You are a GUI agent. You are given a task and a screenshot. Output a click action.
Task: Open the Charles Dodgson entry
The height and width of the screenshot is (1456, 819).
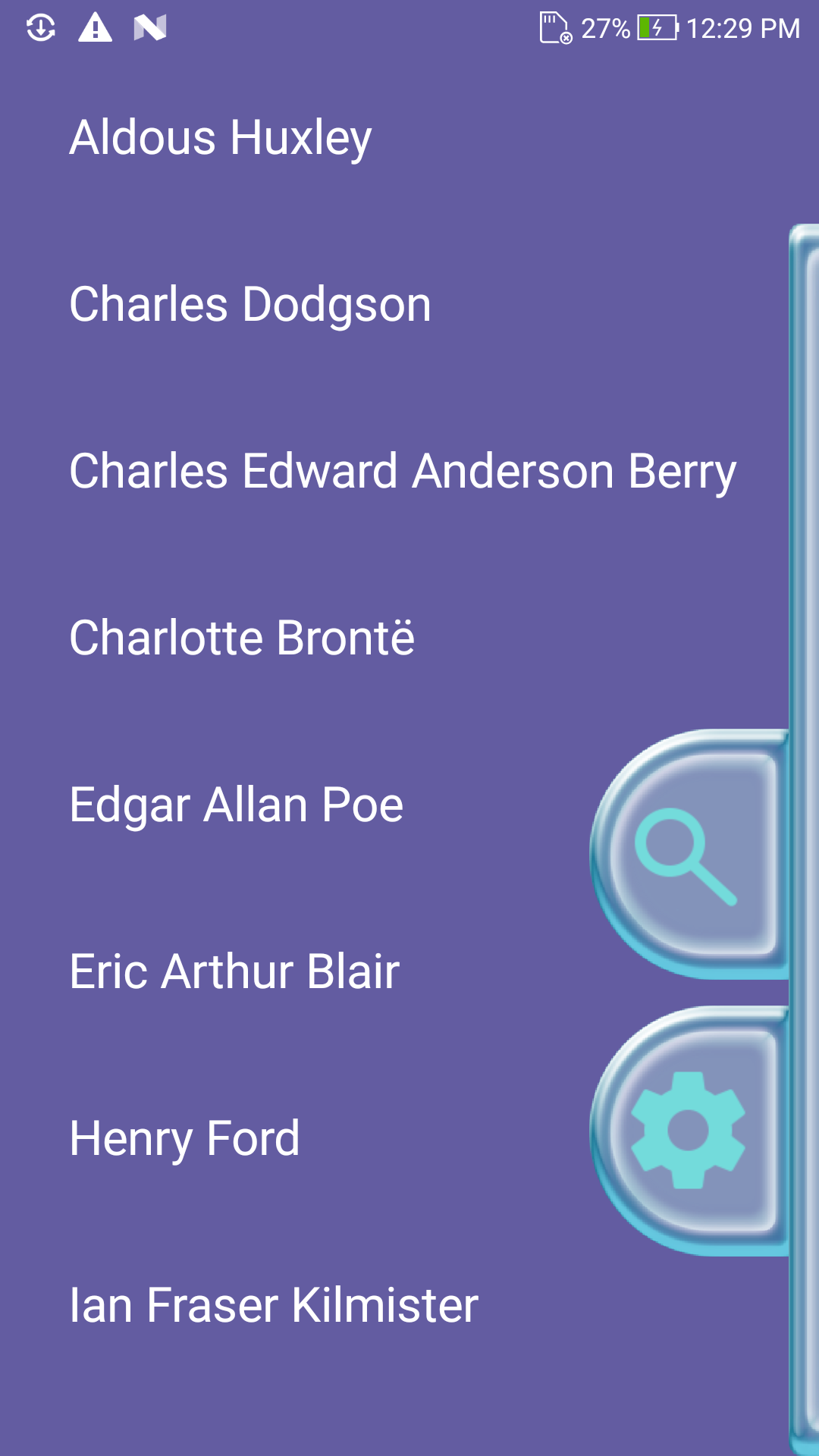250,305
